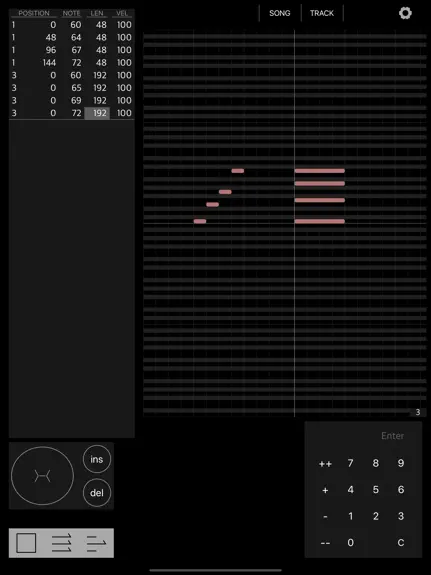This screenshot has width=431, height=575.
Task: Hit Enter on the number pad
Action: (x=392, y=436)
